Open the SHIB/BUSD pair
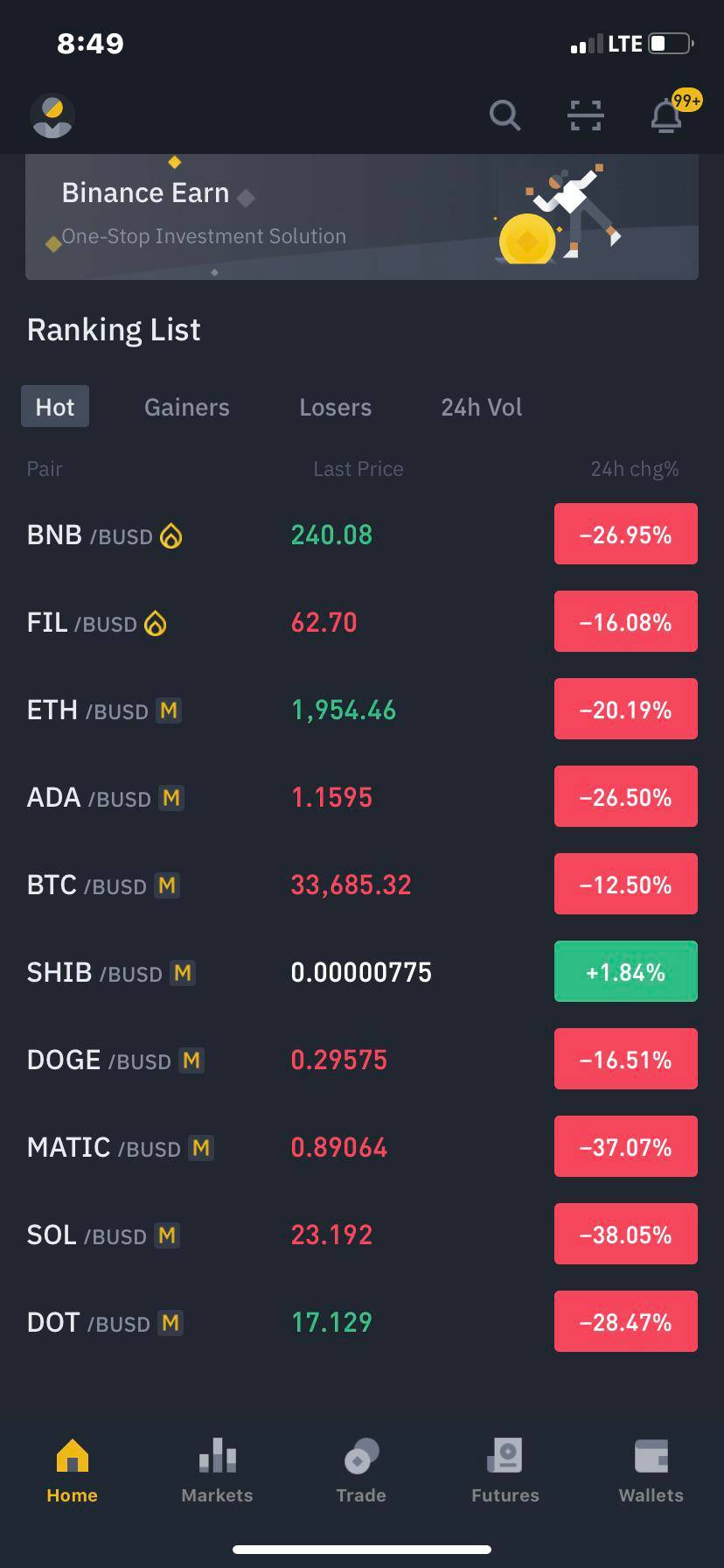The image size is (724, 1568). pos(362,972)
